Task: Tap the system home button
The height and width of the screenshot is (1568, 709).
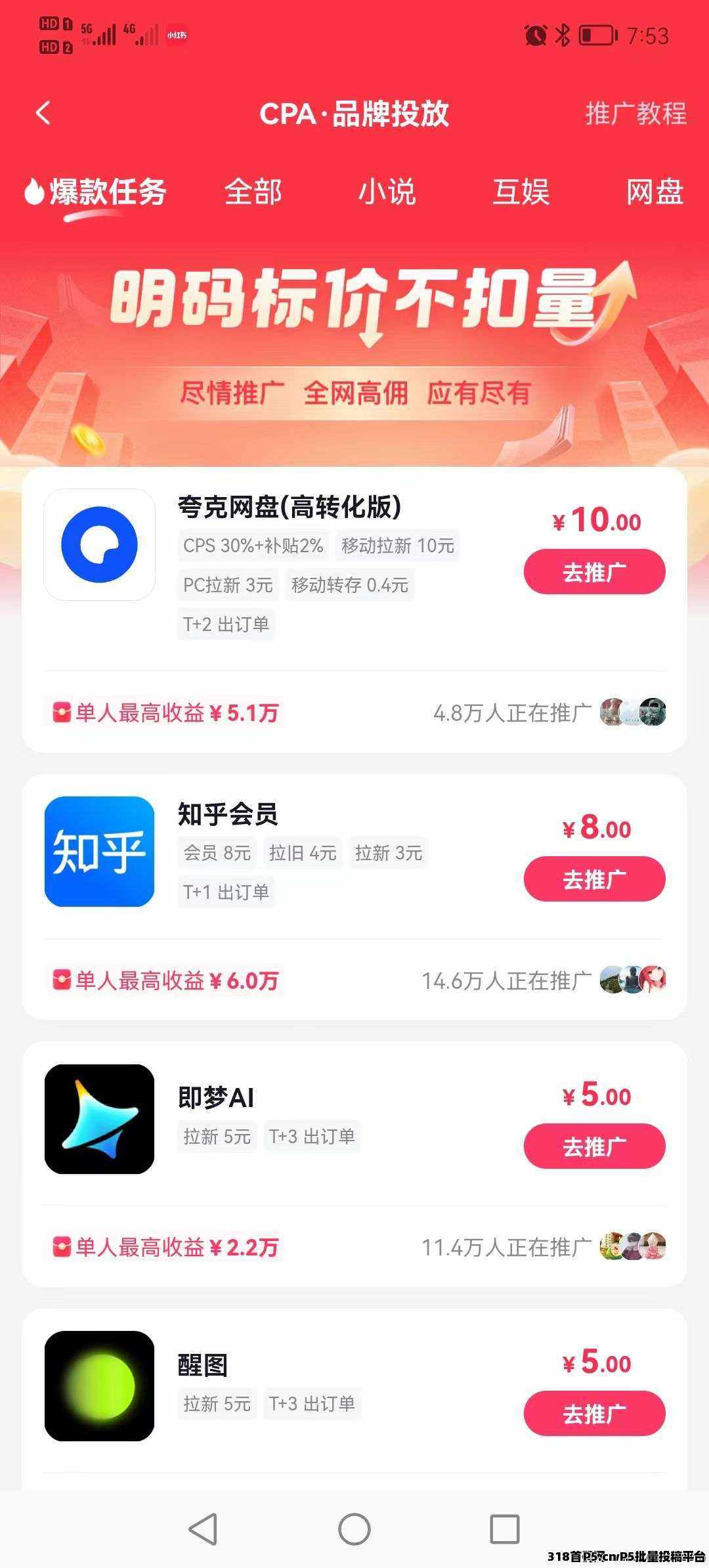Action: pyautogui.click(x=354, y=1529)
